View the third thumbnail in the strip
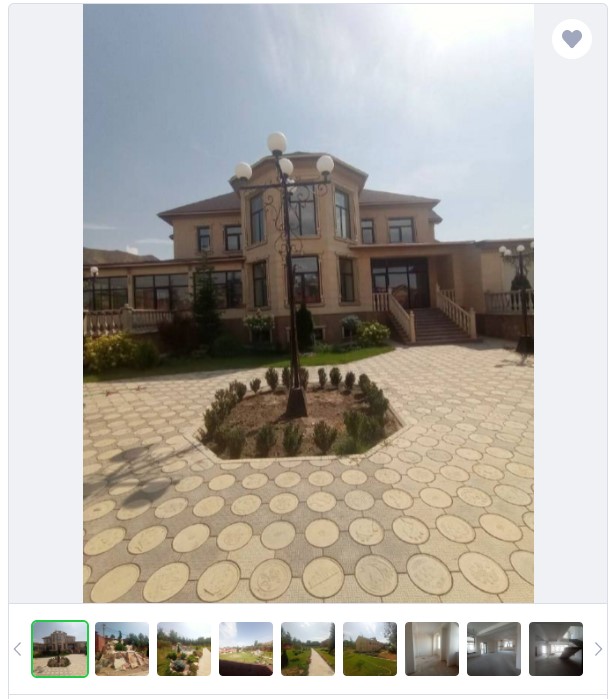 click(x=184, y=649)
